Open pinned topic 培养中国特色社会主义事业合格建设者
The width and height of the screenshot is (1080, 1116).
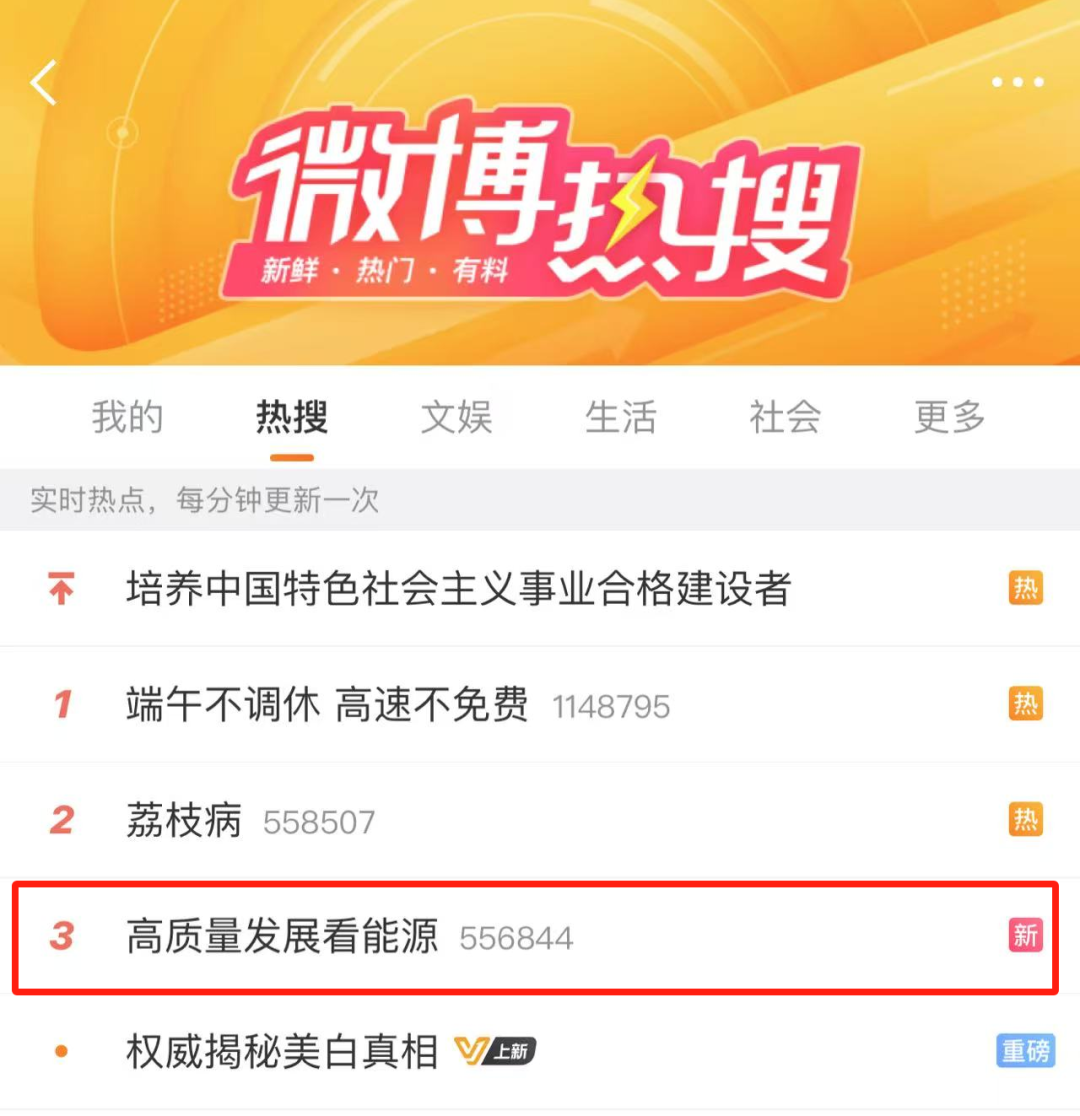tap(458, 589)
